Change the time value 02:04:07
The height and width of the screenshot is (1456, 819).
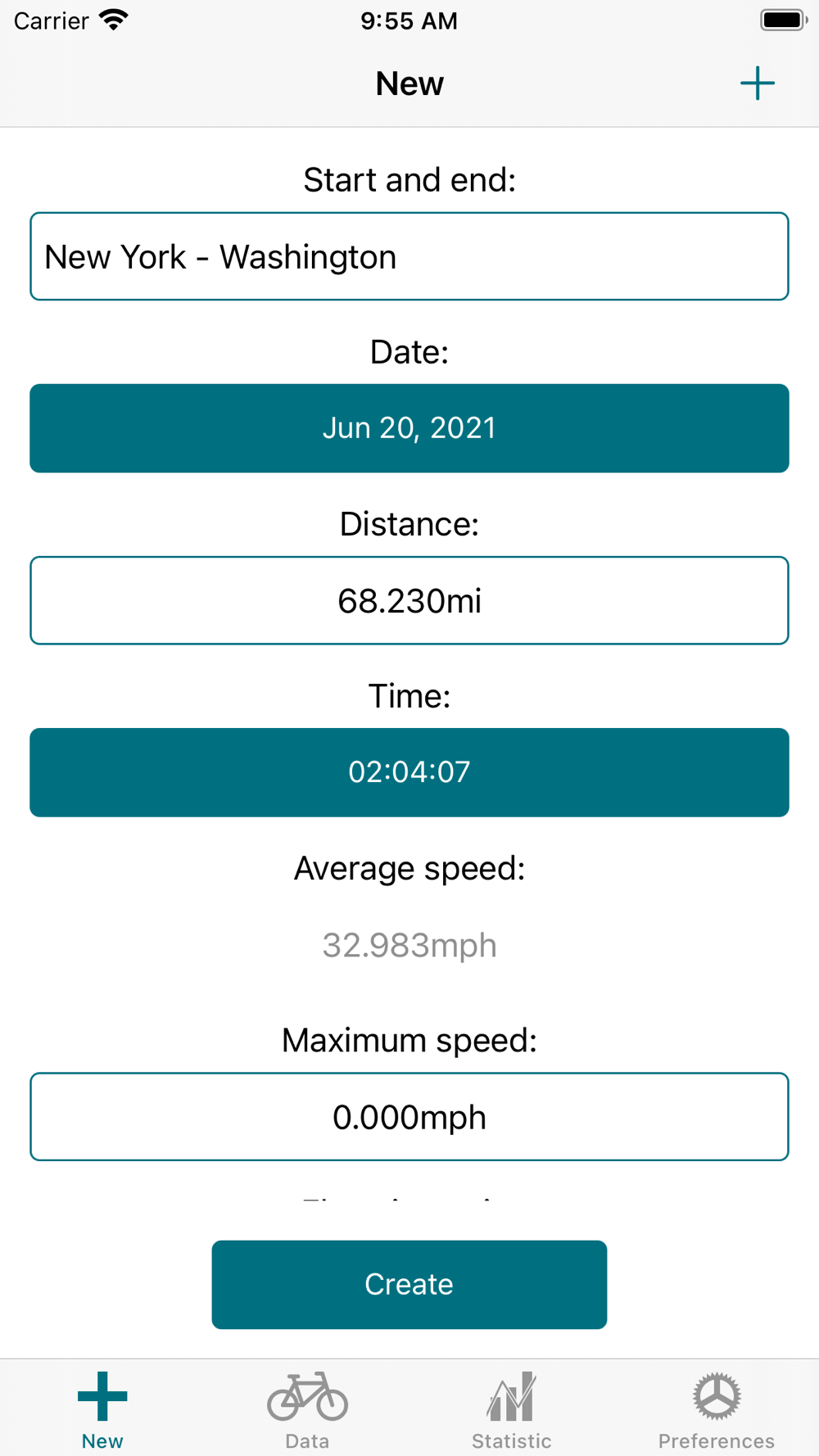[409, 772]
